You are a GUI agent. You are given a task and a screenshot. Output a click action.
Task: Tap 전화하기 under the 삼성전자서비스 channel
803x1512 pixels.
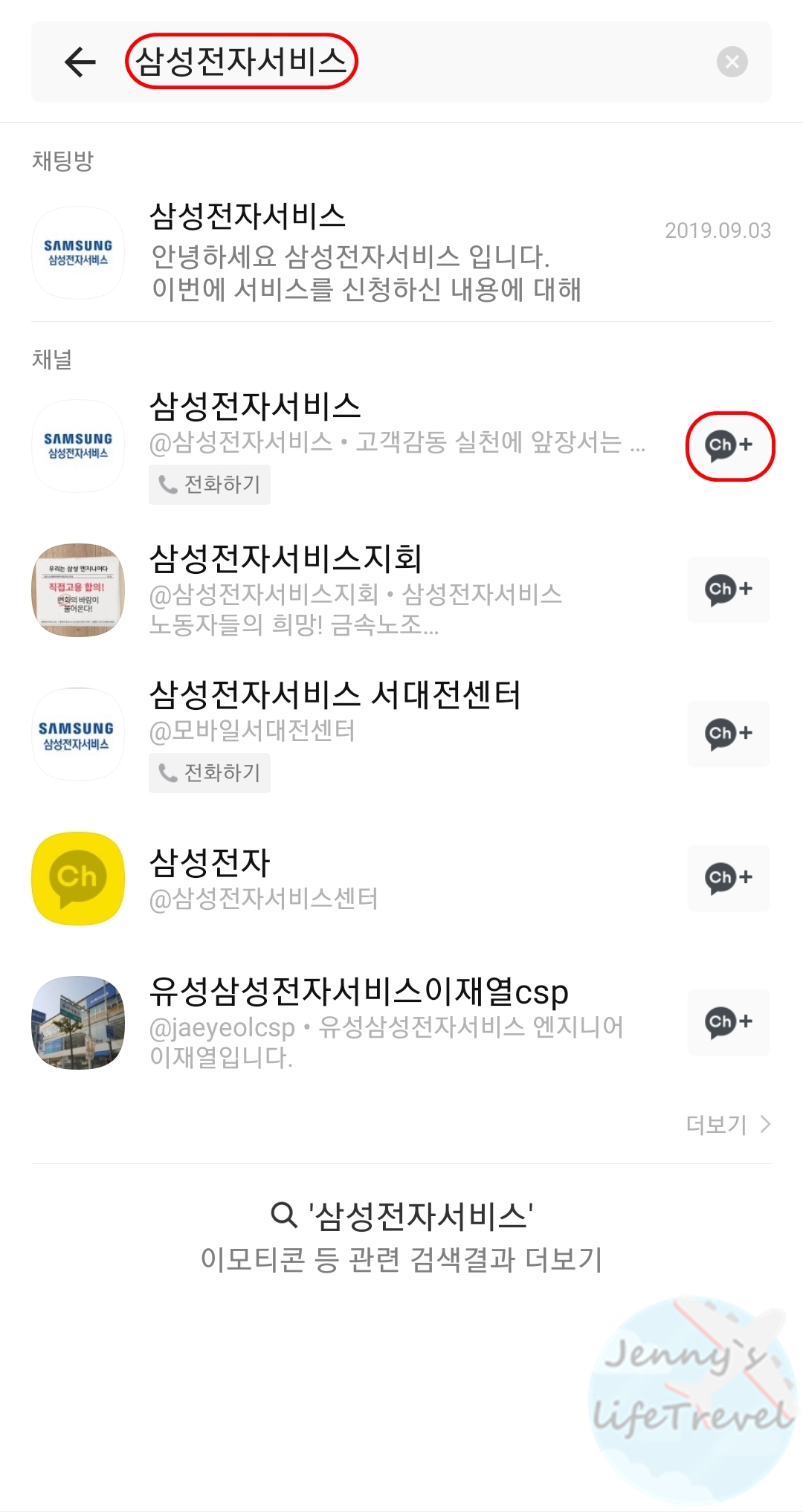[210, 485]
